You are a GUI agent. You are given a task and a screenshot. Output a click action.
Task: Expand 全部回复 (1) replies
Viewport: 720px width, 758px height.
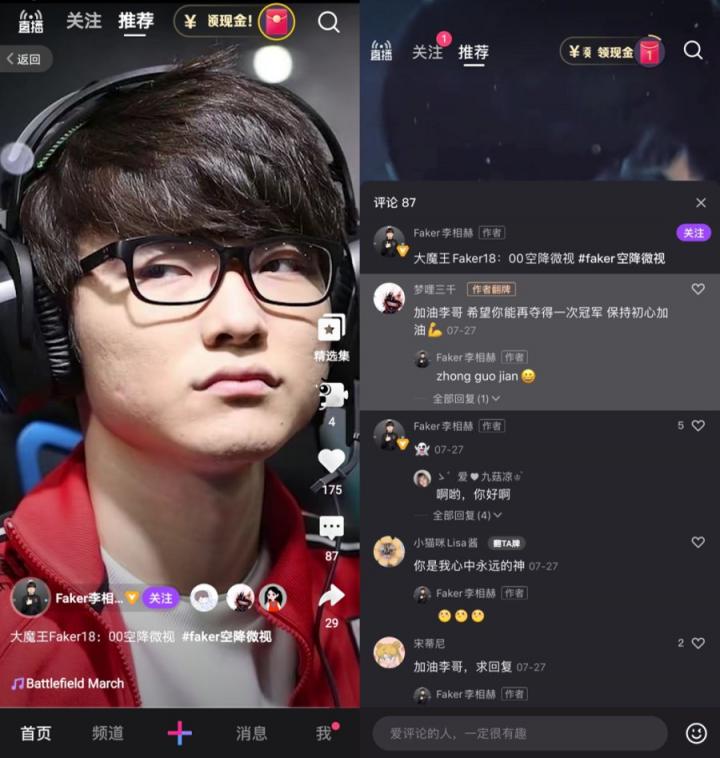point(466,399)
